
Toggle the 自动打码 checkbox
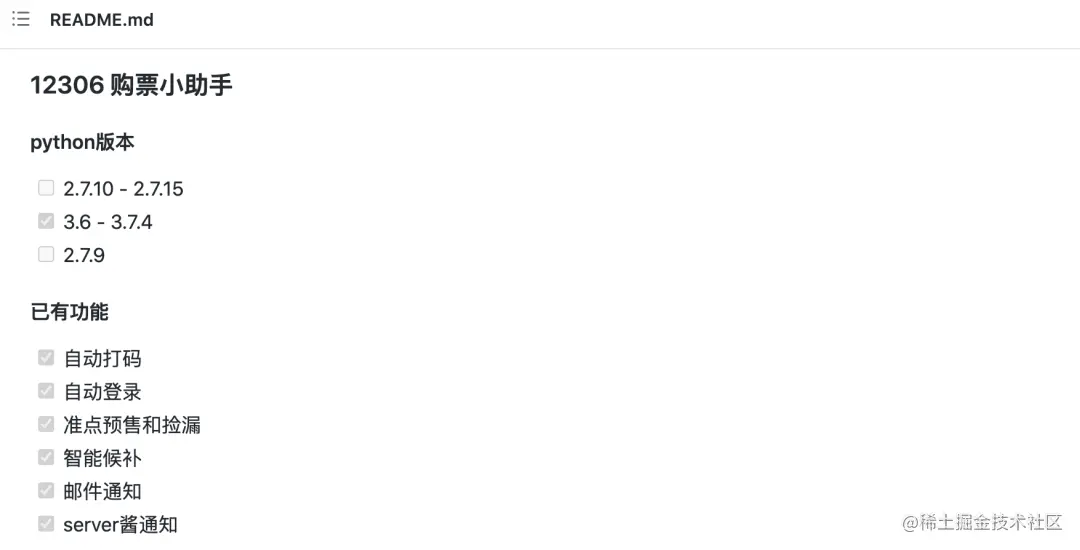click(46, 358)
